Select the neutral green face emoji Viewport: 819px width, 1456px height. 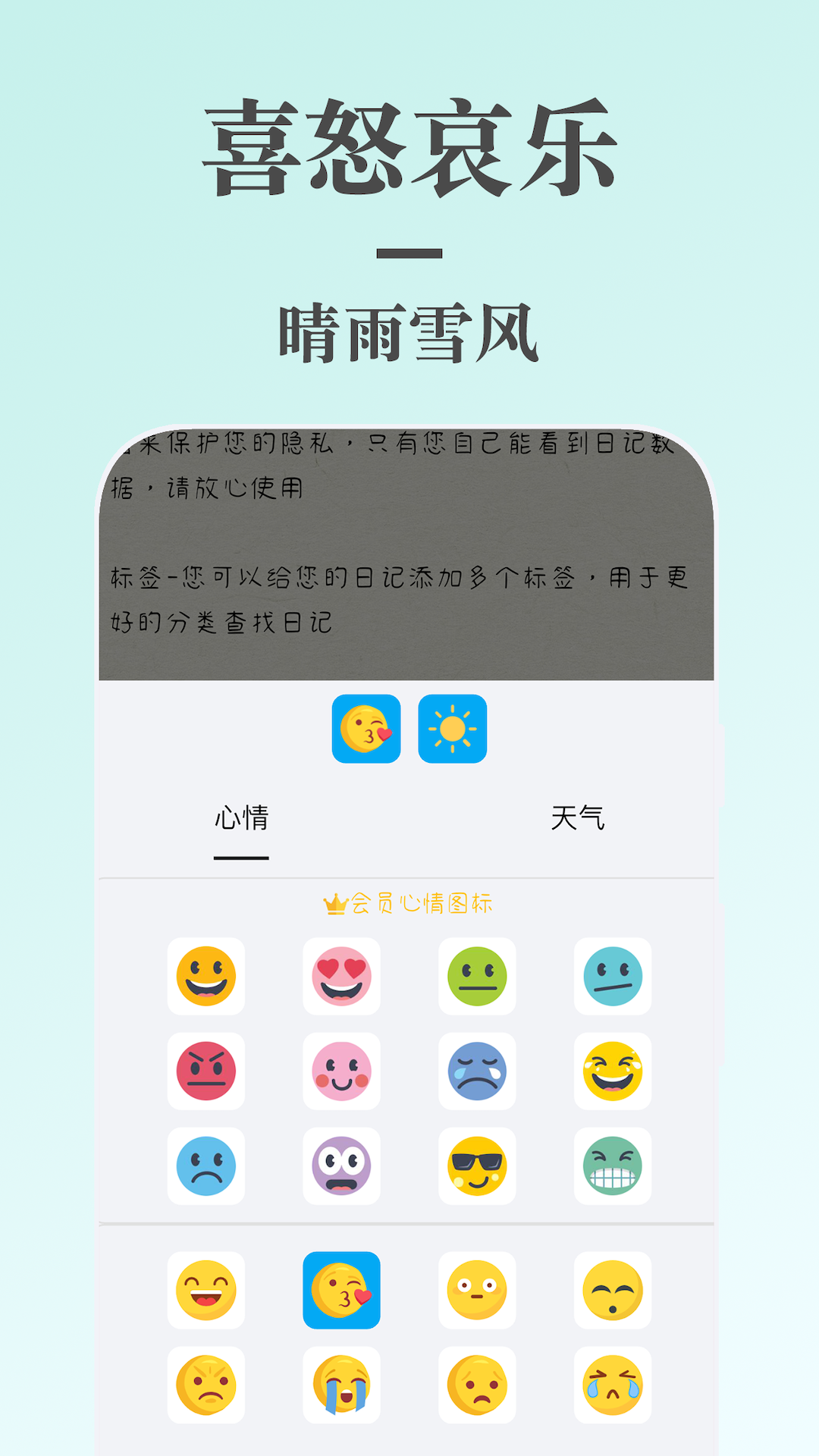pos(476,977)
